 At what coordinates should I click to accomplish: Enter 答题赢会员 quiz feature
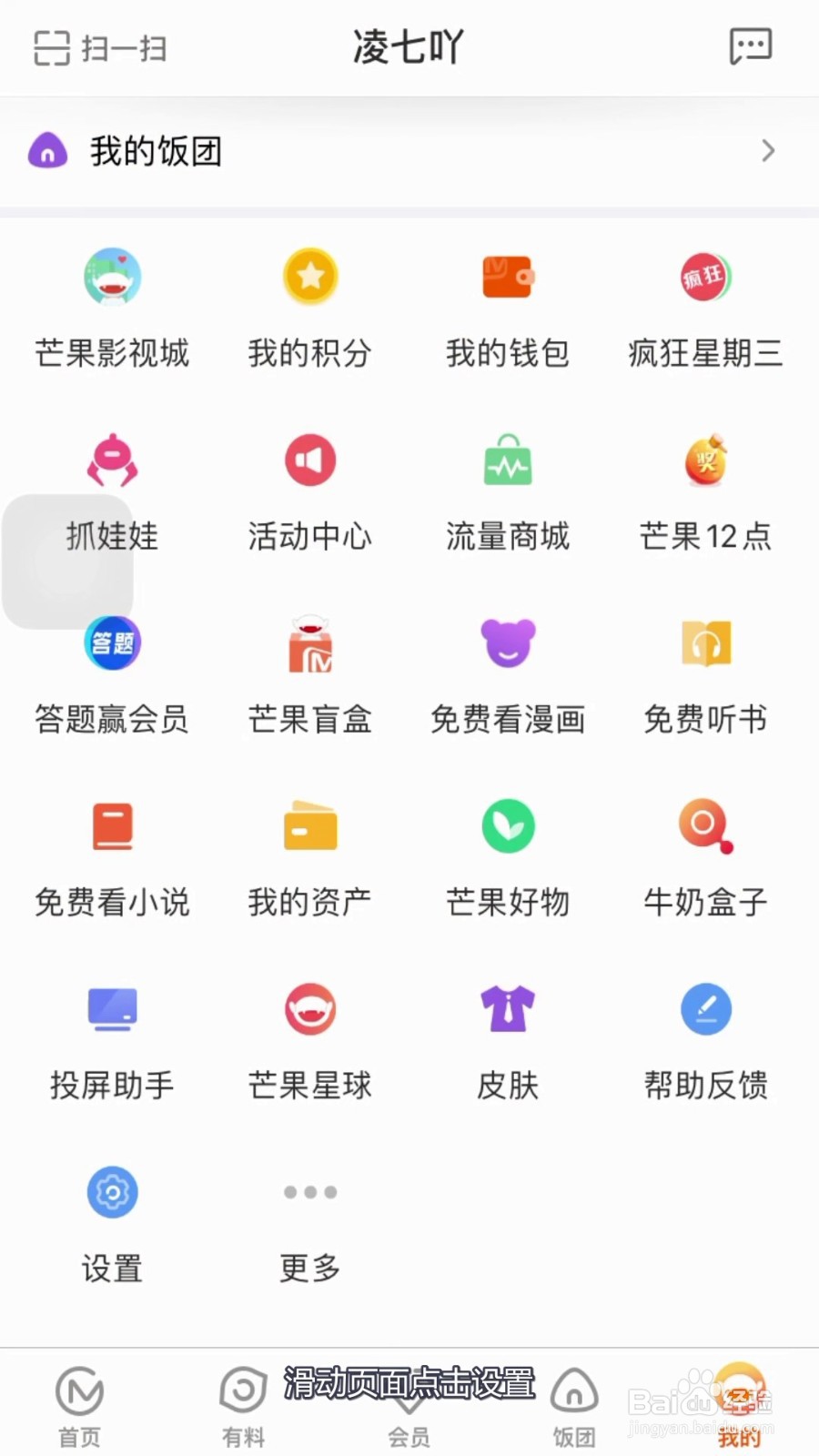(x=111, y=673)
